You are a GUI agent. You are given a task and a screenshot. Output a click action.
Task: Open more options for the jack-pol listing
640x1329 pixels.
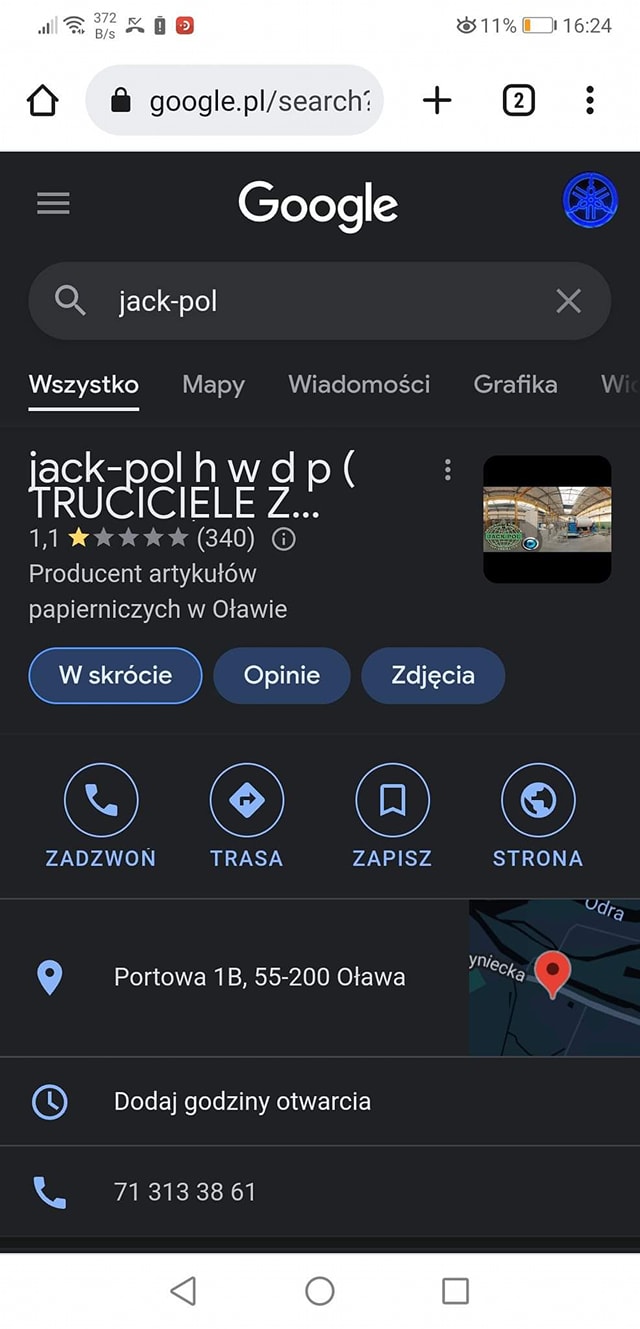coord(447,470)
